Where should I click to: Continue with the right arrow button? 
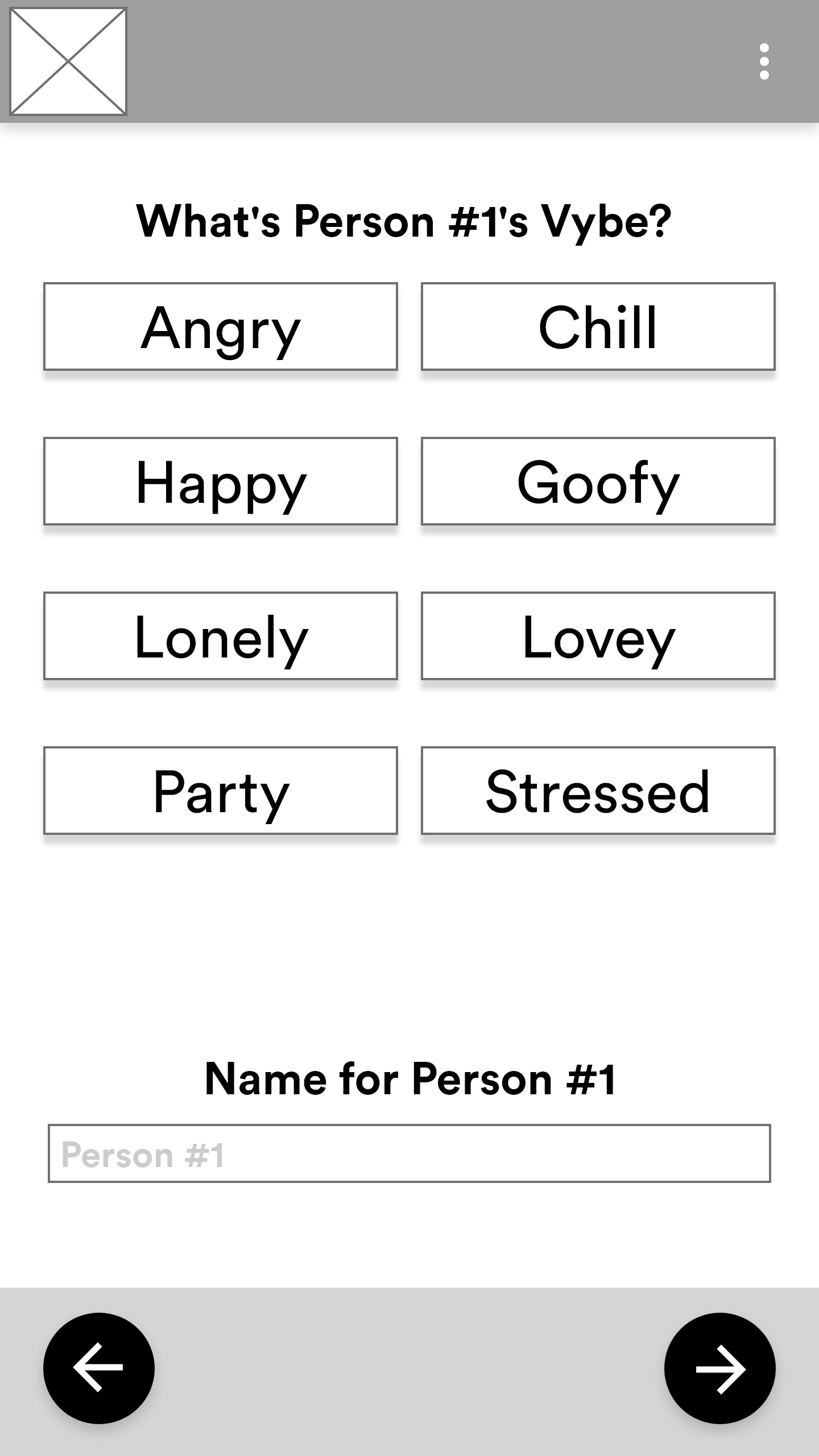coord(719,1368)
